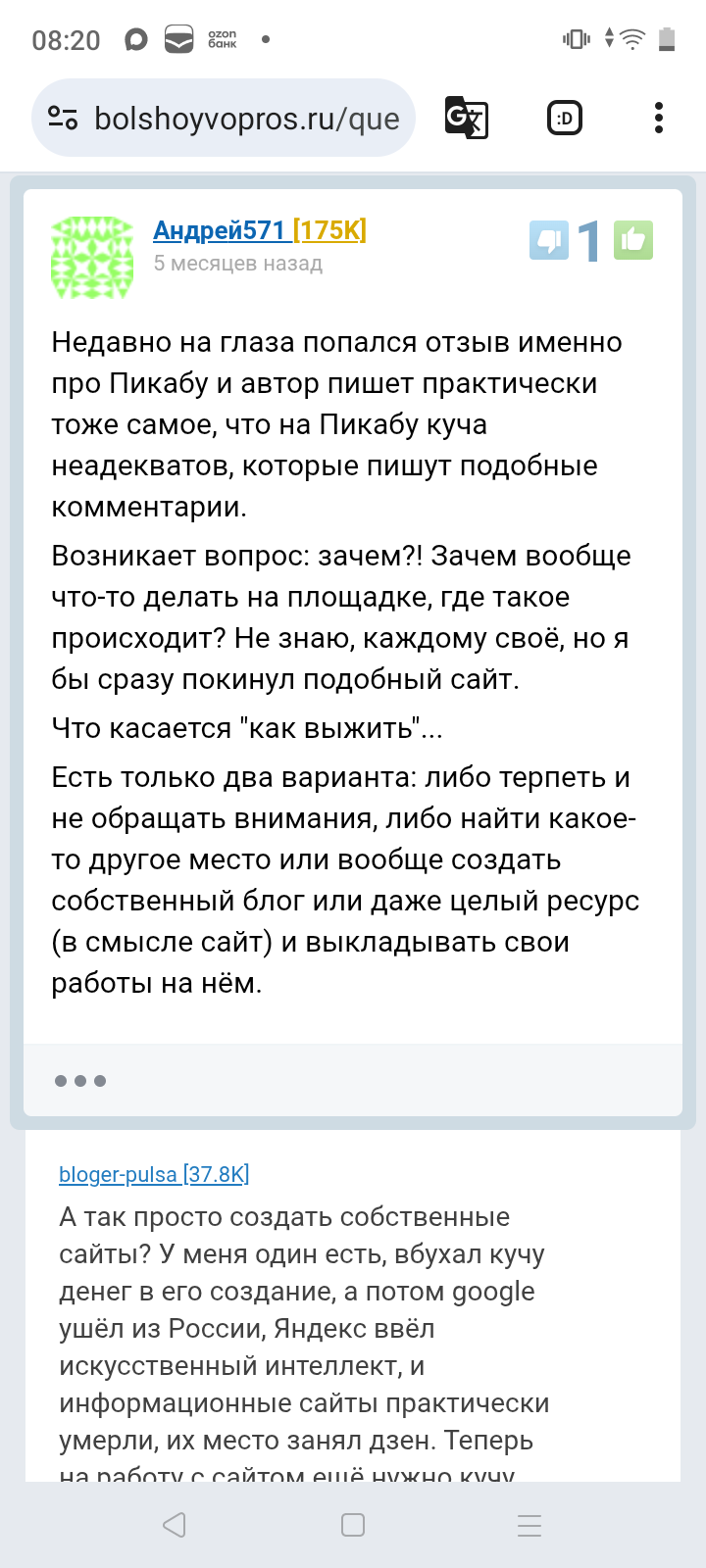Viewport: 706px width, 1568px height.
Task: Open the browser overflow menu
Action: [x=659, y=119]
